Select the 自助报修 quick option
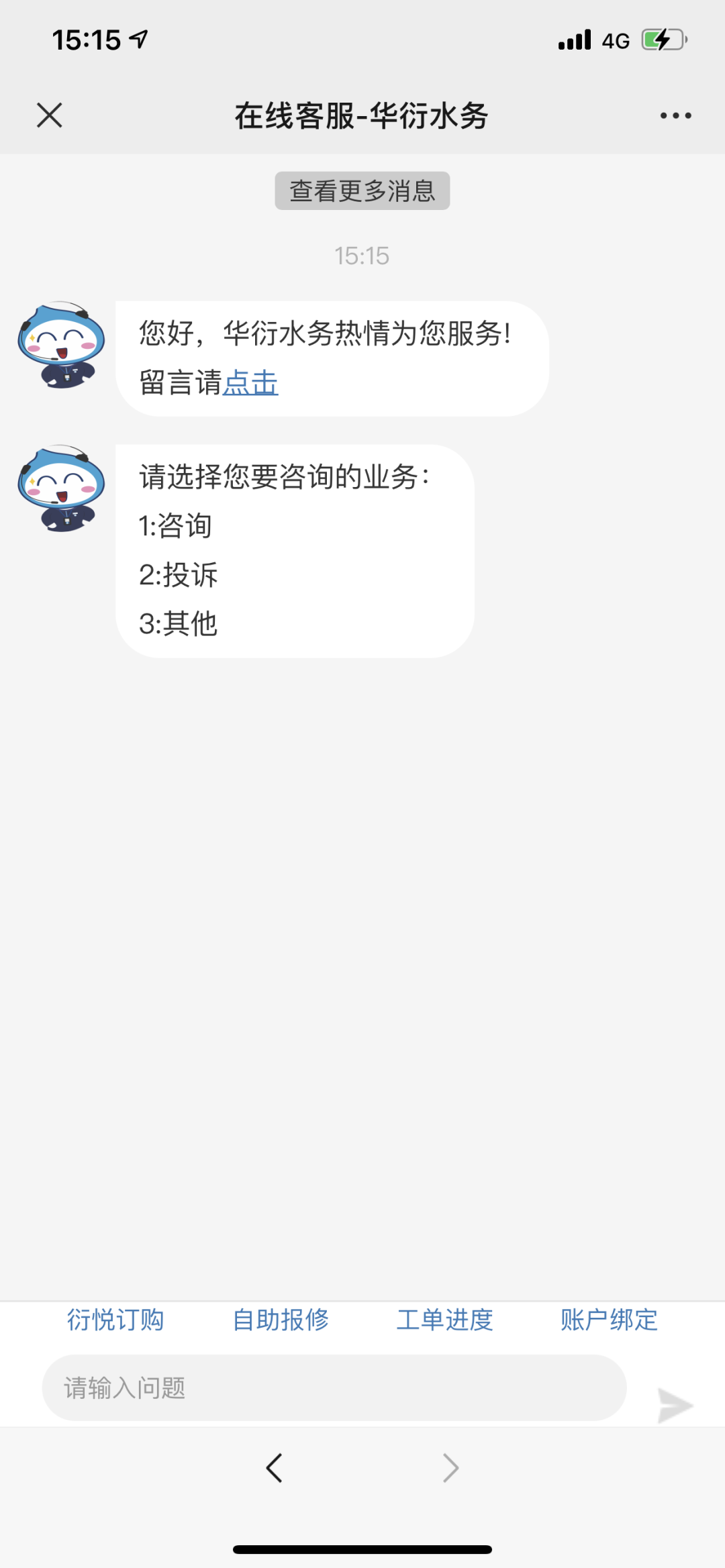Screen dimensions: 725x1568 [x=281, y=1320]
